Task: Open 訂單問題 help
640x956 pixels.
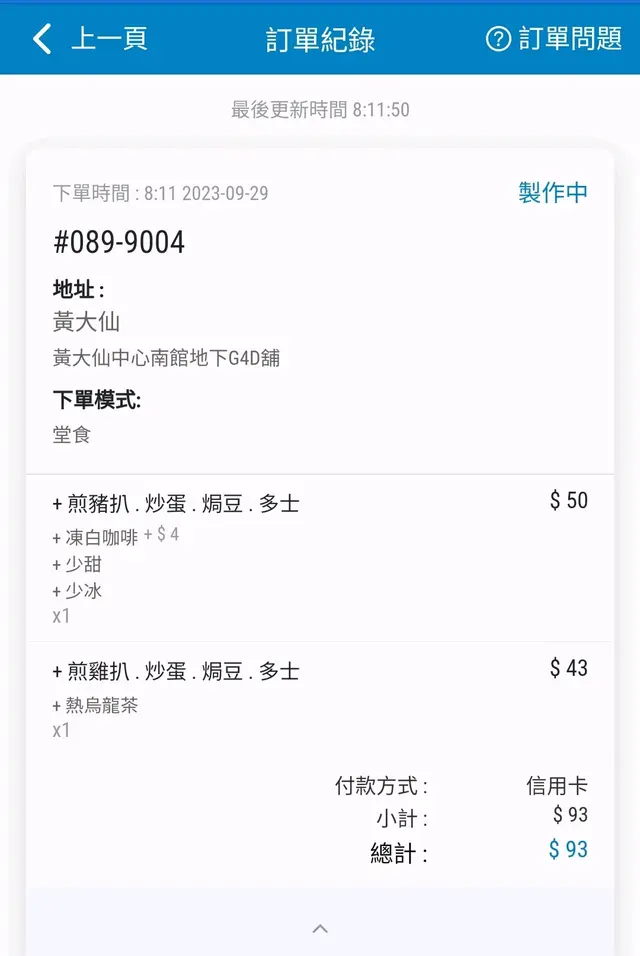Action: [x=554, y=39]
